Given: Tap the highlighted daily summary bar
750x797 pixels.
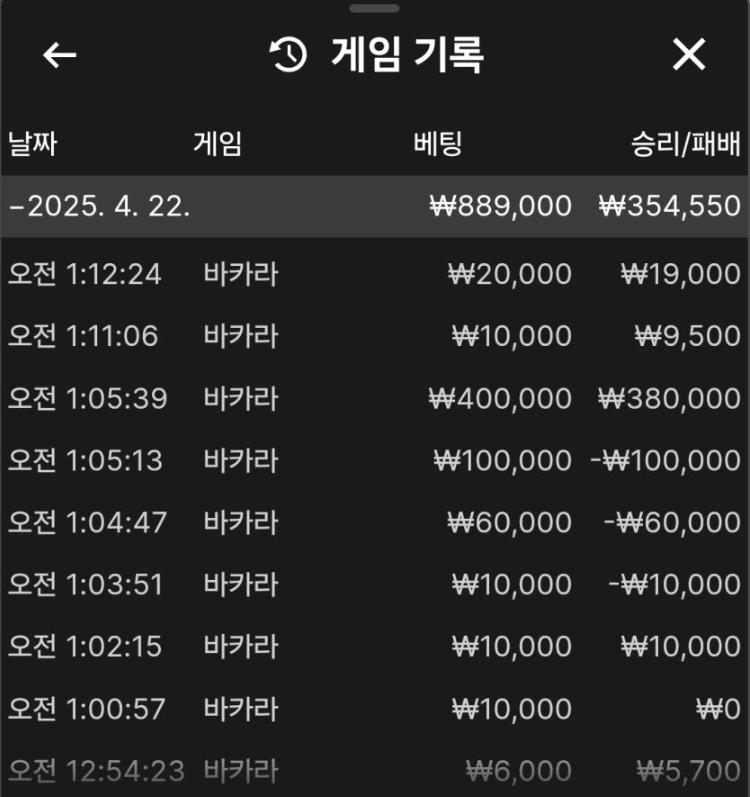Looking at the screenshot, I should point(375,206).
